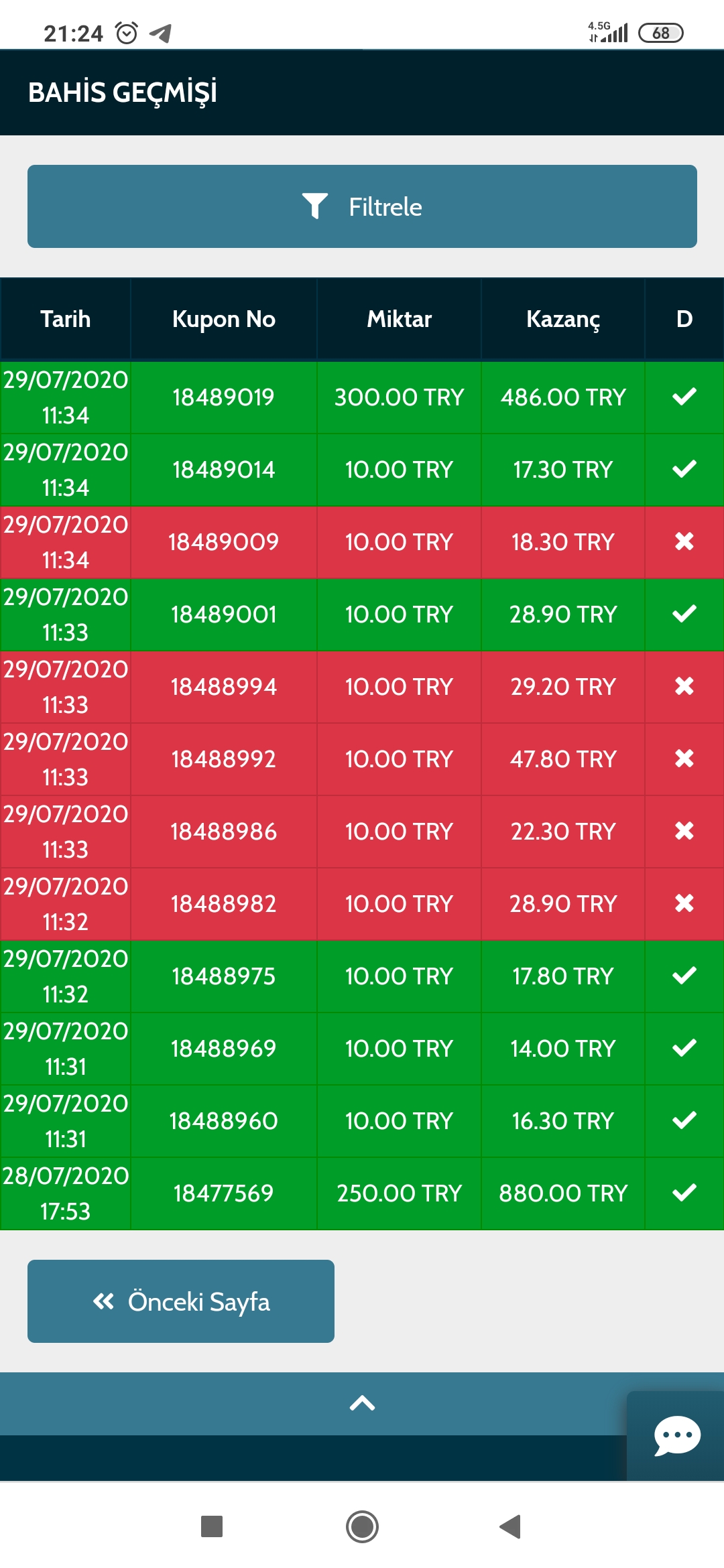Tap the system back button
This screenshot has width=724, height=1568.
(x=511, y=1526)
